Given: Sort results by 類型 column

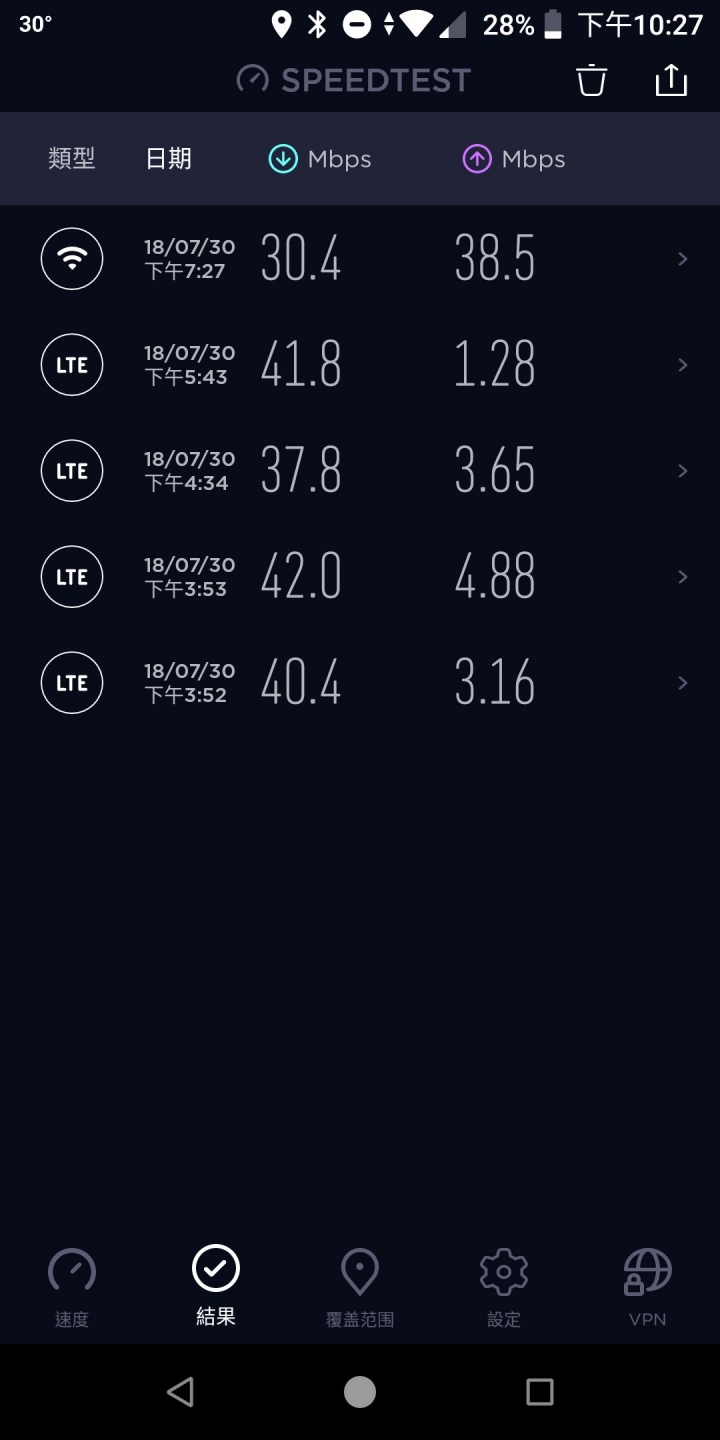Looking at the screenshot, I should 72,158.
